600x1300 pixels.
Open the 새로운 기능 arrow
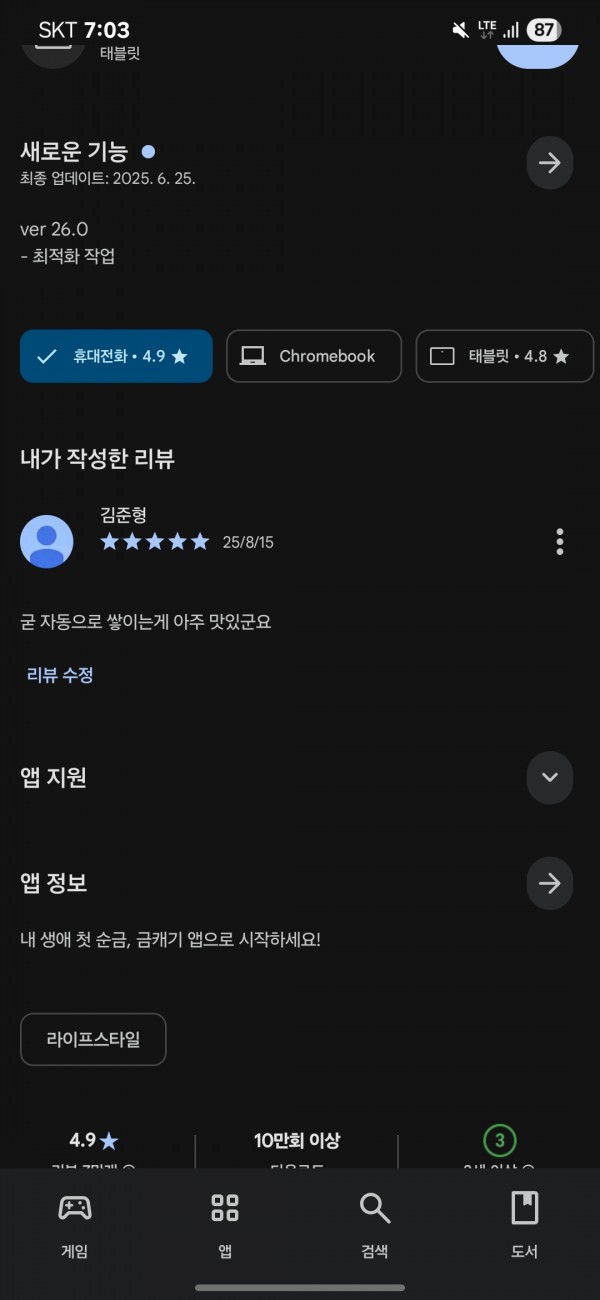[x=549, y=163]
